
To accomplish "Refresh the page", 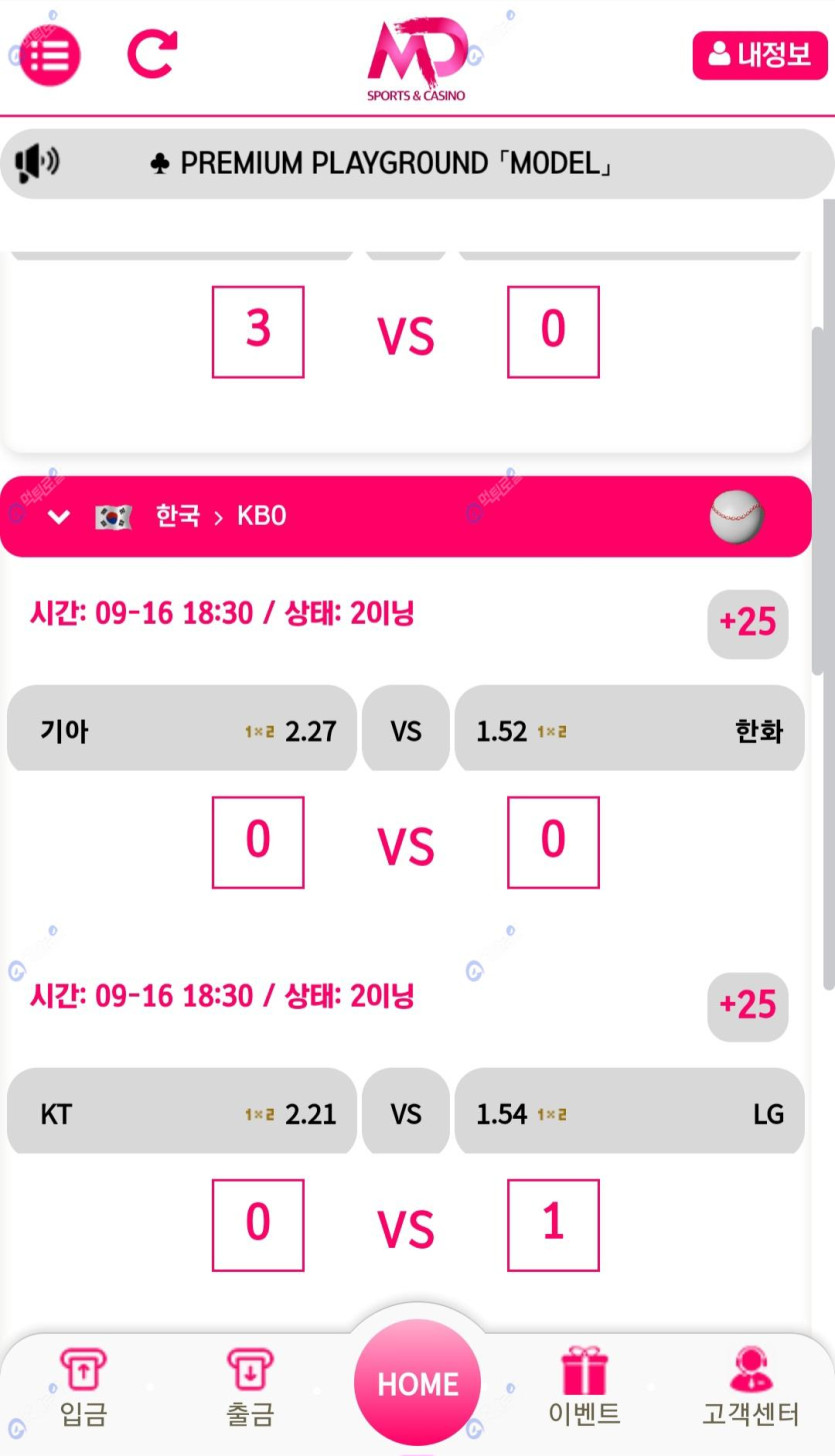I will tap(152, 54).
